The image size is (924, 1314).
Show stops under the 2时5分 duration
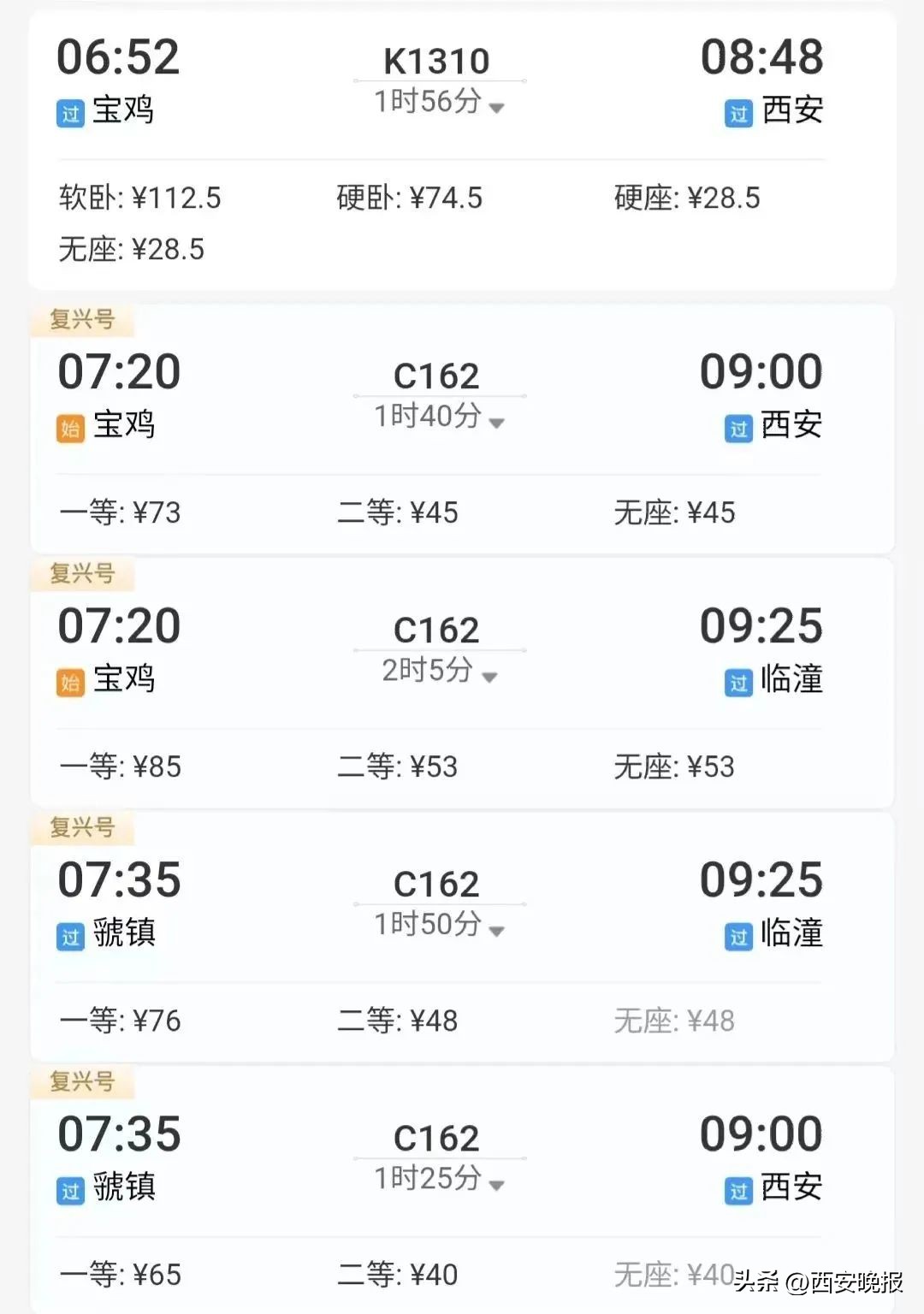click(x=489, y=677)
